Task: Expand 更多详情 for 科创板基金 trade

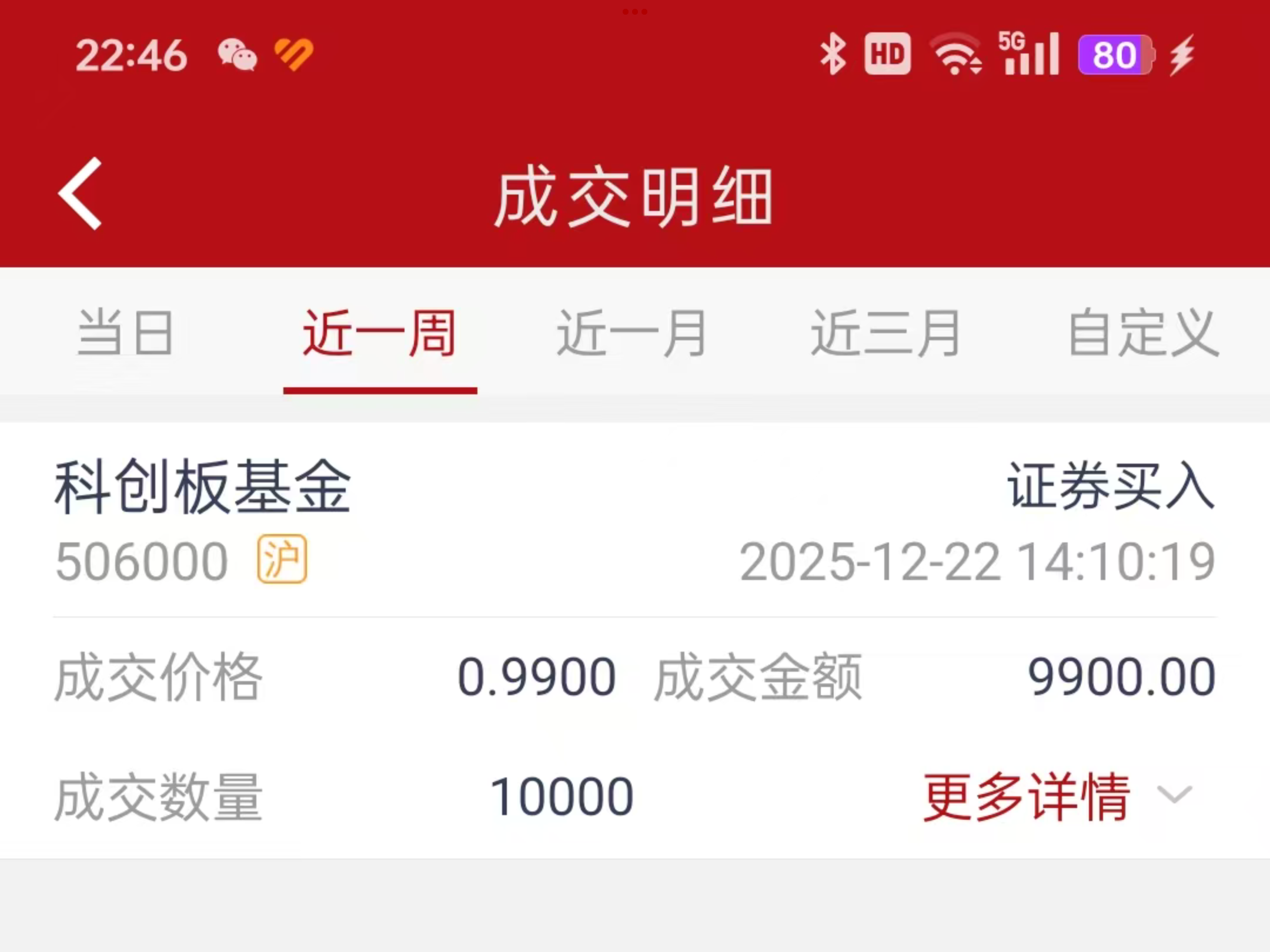Action: 1057,796
